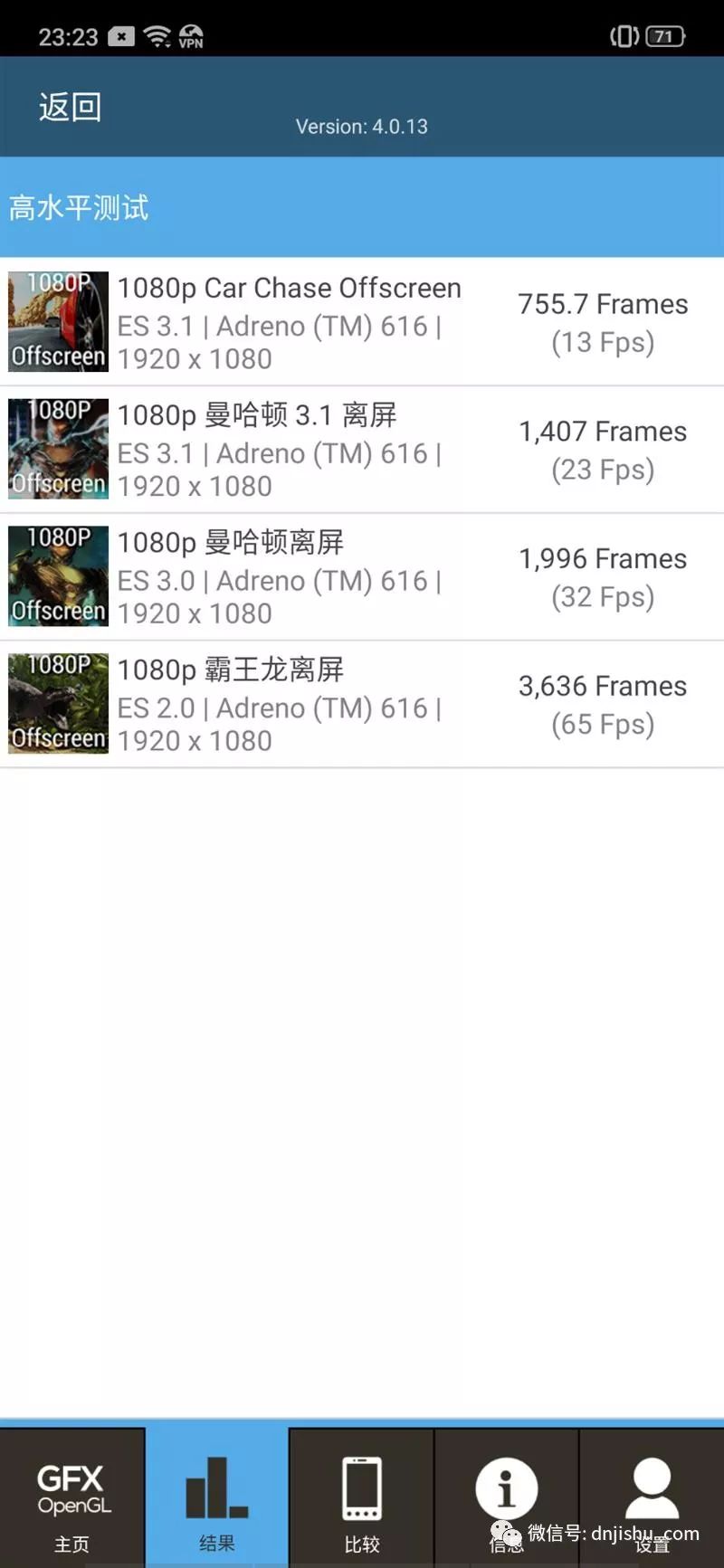Tap the notification X icon in status bar
This screenshot has width=724, height=1568.
(119, 37)
